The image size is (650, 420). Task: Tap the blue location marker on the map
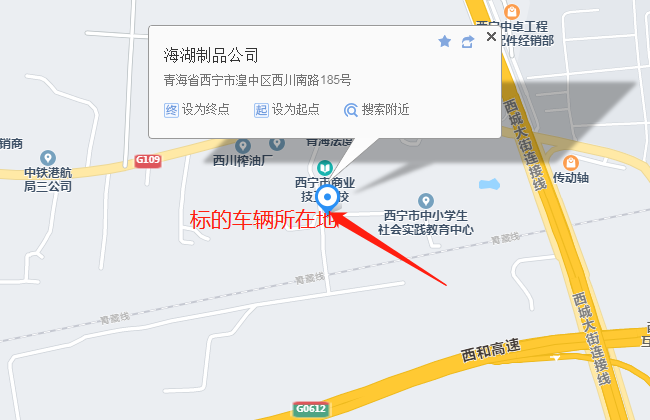click(x=327, y=195)
